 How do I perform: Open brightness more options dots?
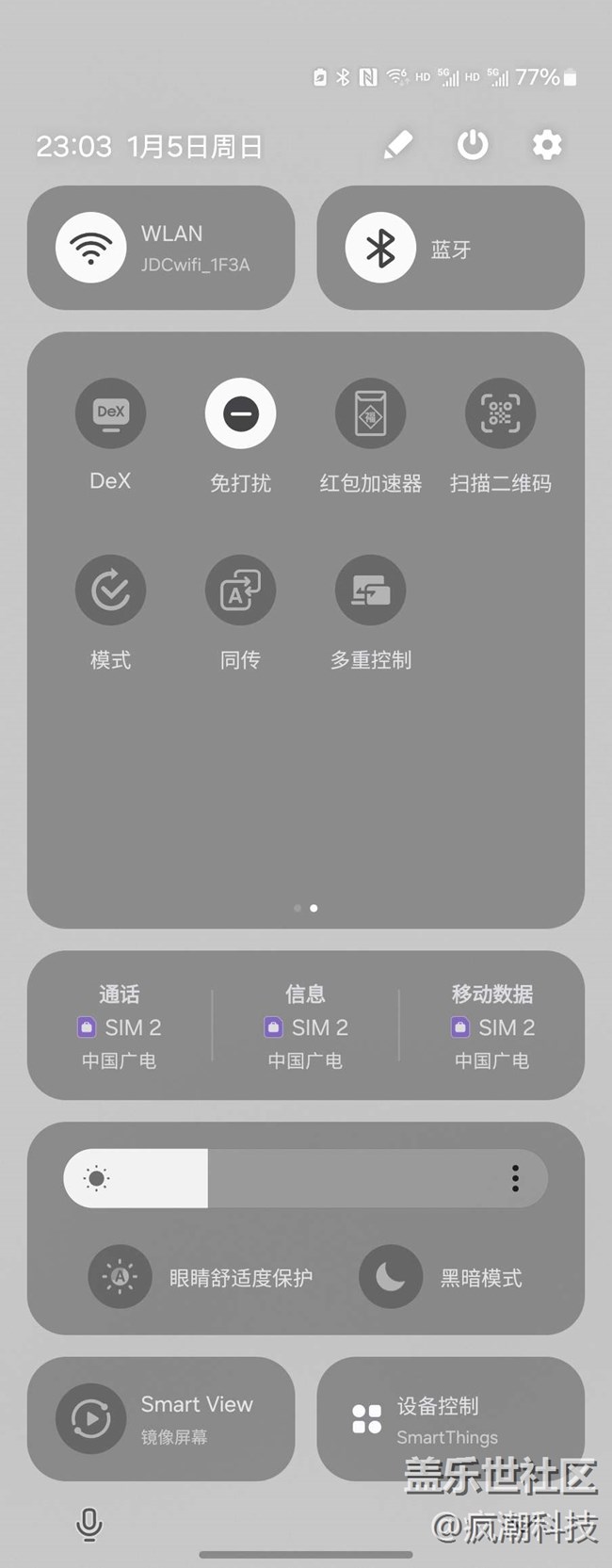515,1178
